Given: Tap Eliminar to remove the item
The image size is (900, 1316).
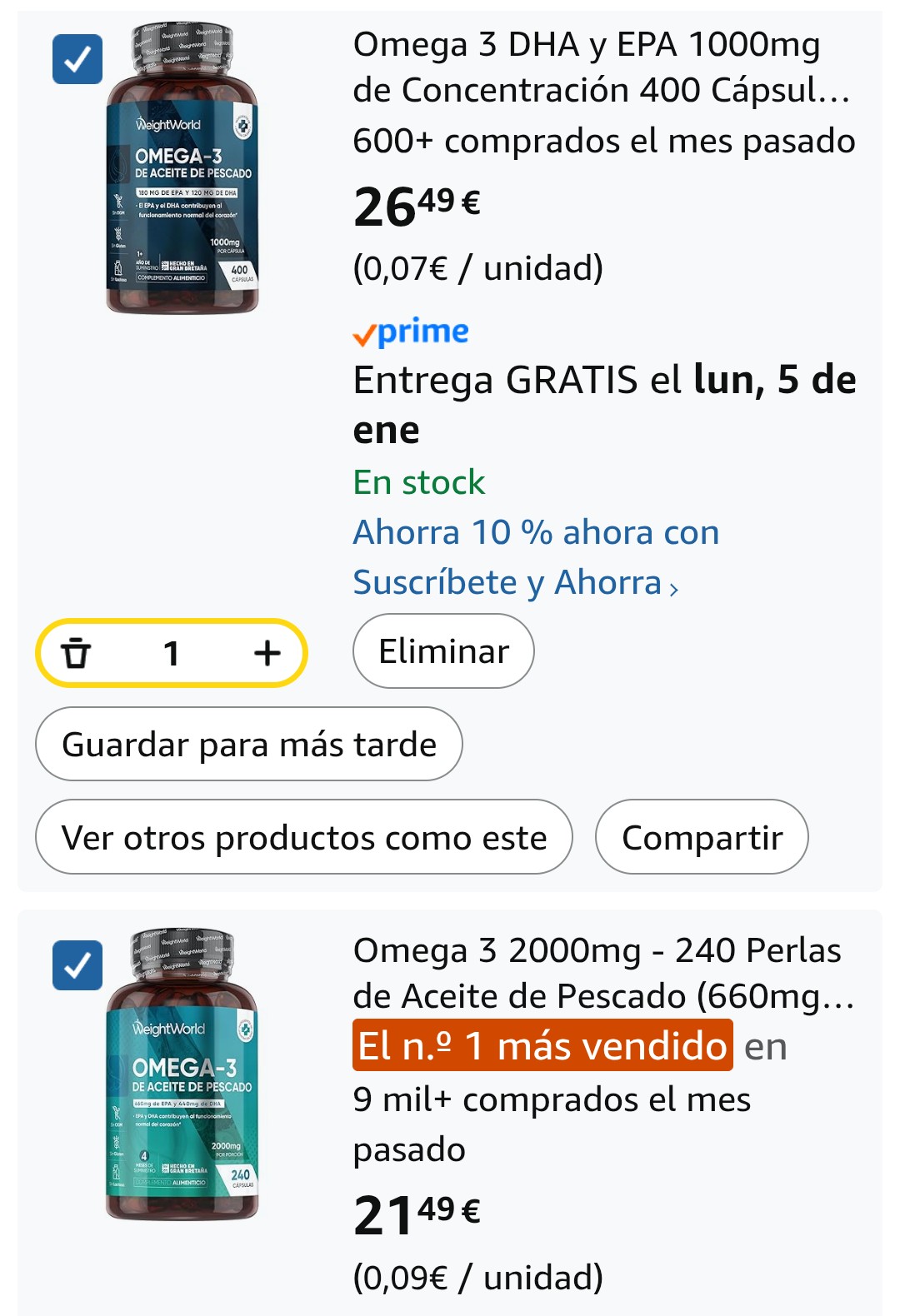Looking at the screenshot, I should tap(443, 651).
